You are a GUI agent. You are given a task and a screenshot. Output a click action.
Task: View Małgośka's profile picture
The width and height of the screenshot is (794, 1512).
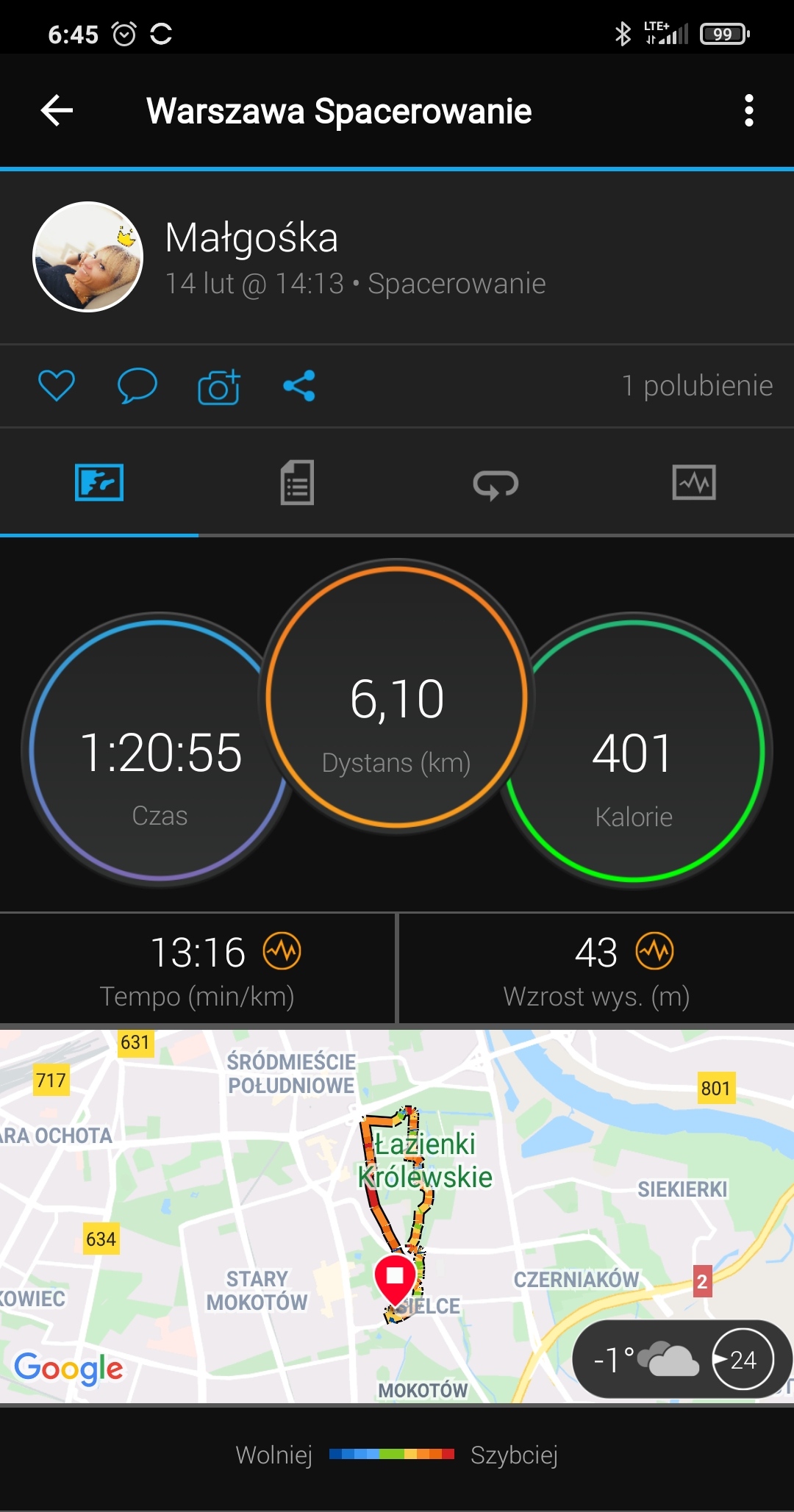pyautogui.click(x=88, y=257)
